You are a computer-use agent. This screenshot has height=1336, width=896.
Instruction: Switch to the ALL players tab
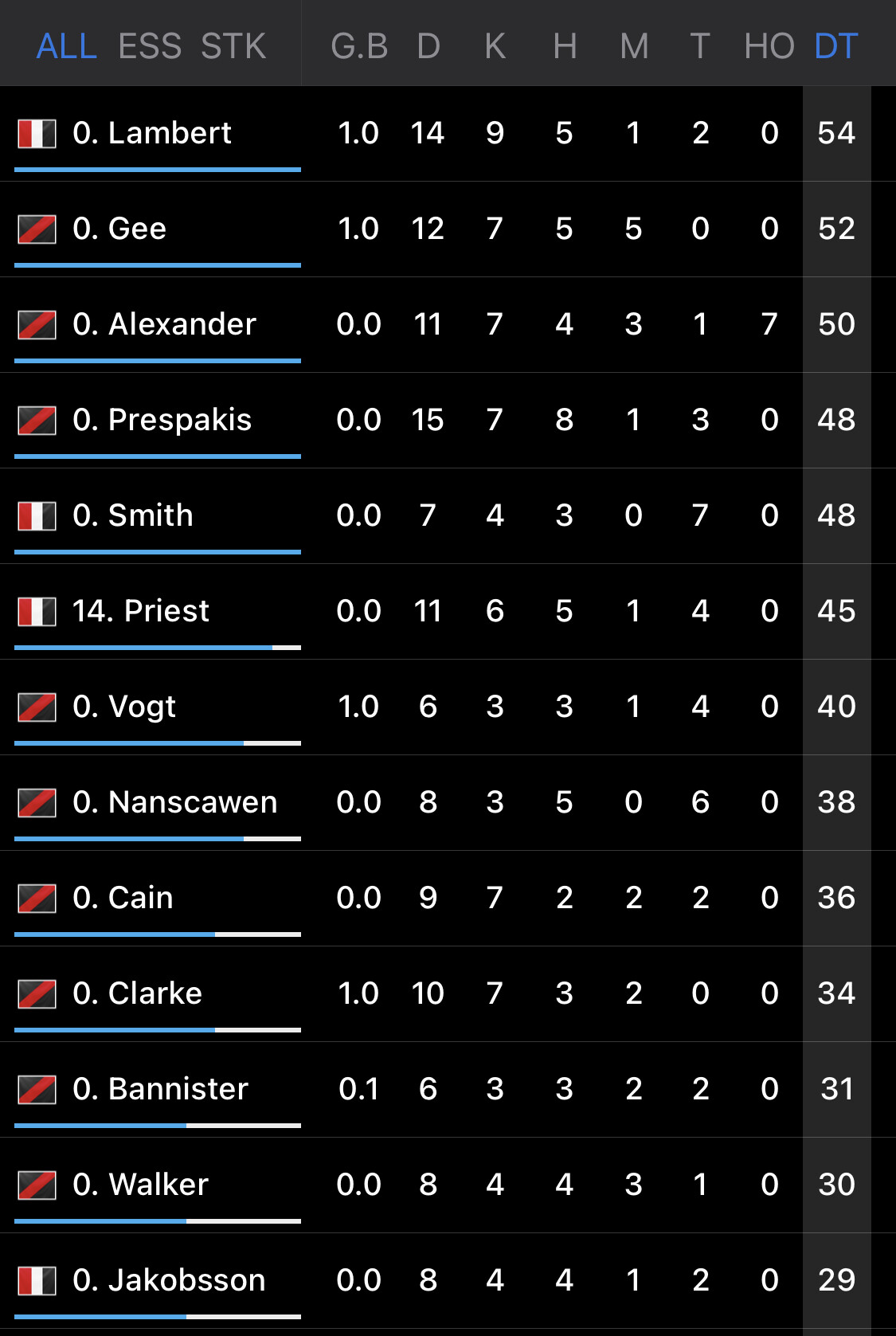pyautogui.click(x=66, y=46)
